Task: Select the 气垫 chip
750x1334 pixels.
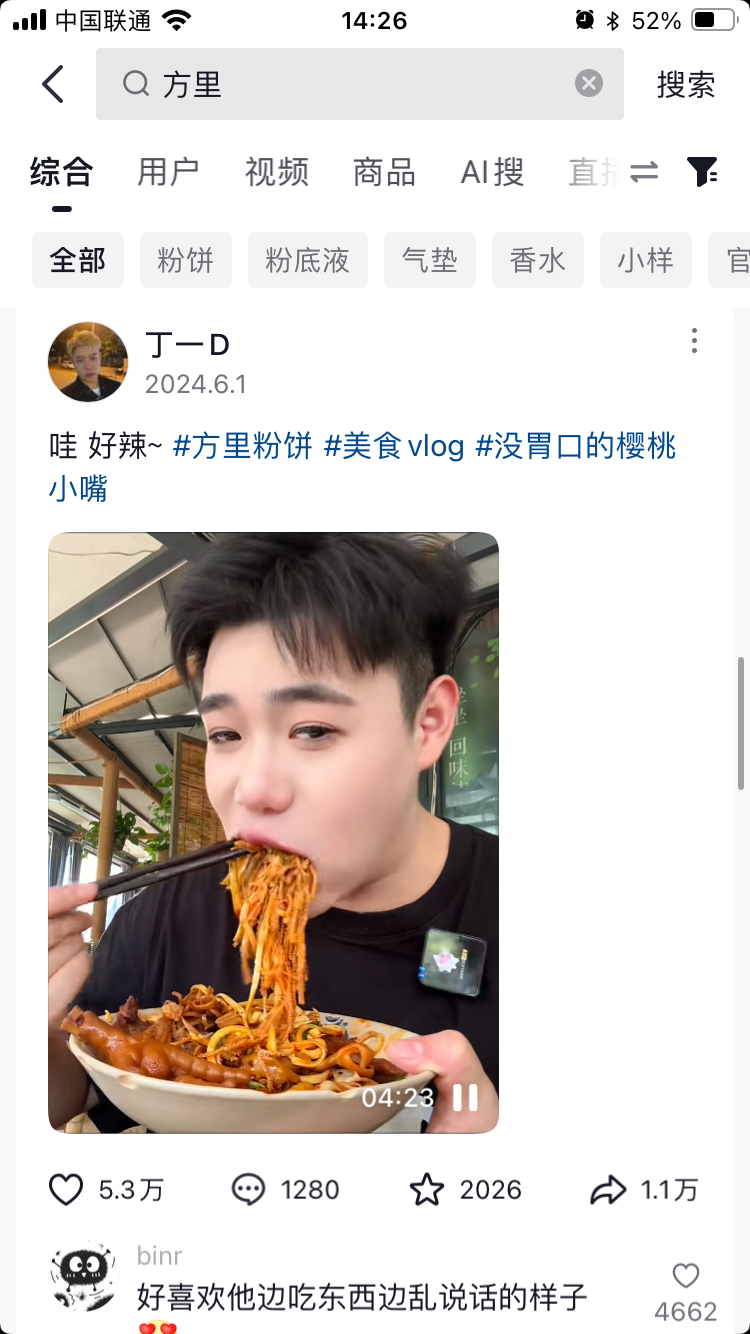Action: (430, 261)
